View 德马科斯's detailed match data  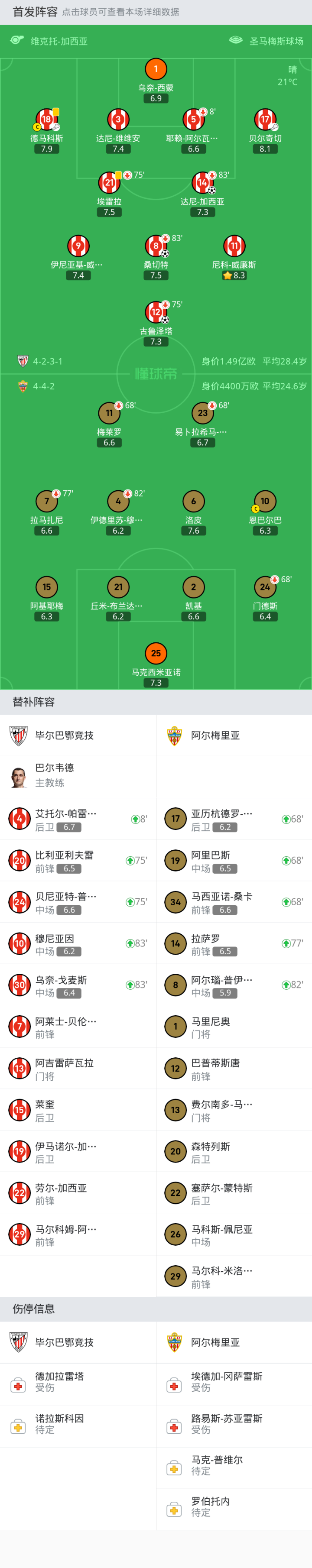[47, 120]
